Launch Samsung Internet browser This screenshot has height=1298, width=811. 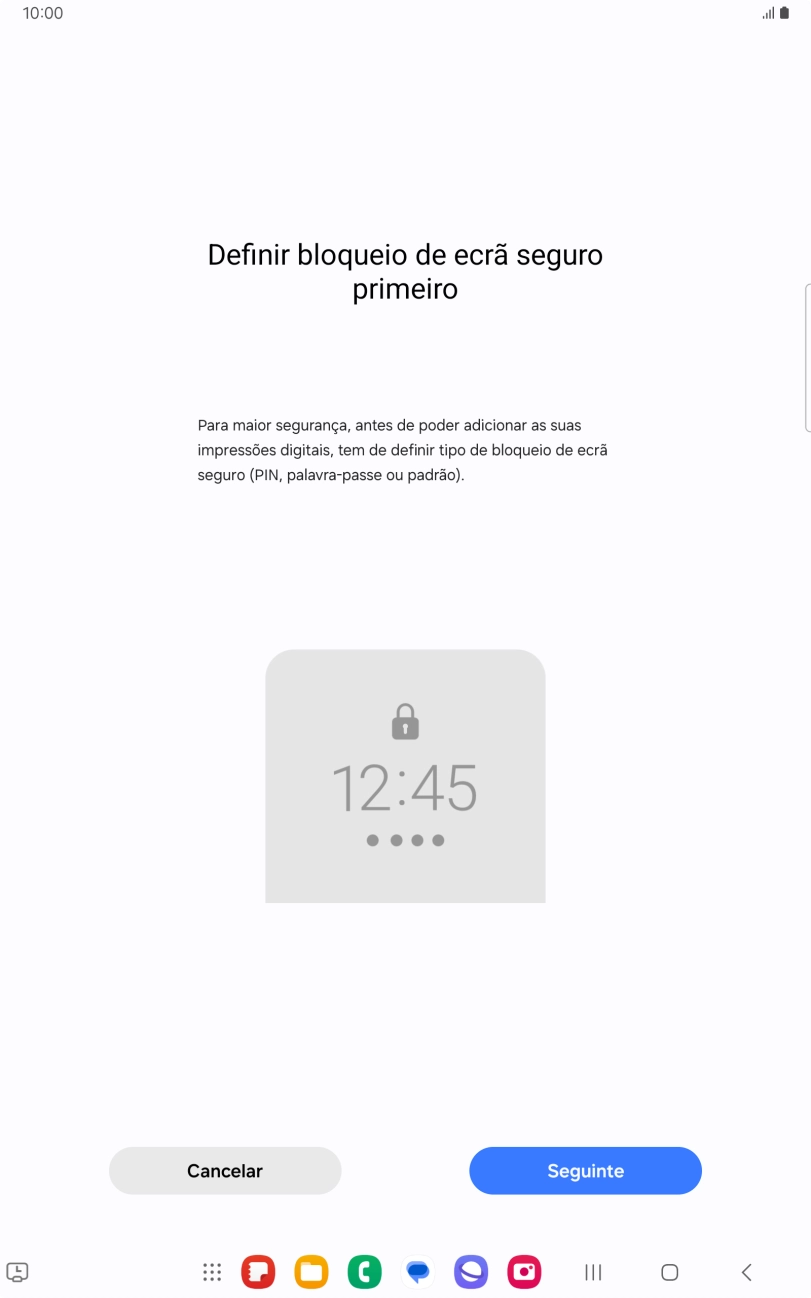click(471, 1272)
